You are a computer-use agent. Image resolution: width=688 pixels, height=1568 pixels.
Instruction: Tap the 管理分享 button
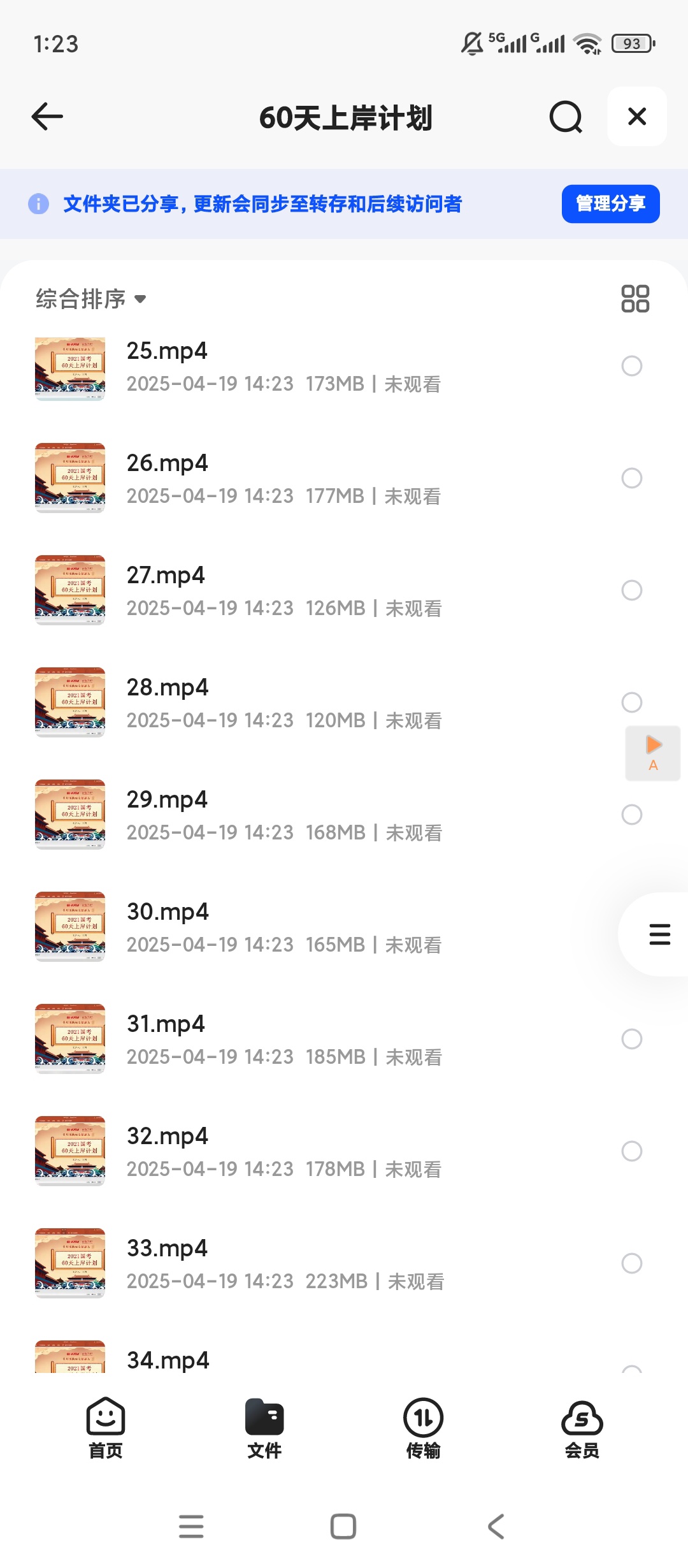coord(610,204)
